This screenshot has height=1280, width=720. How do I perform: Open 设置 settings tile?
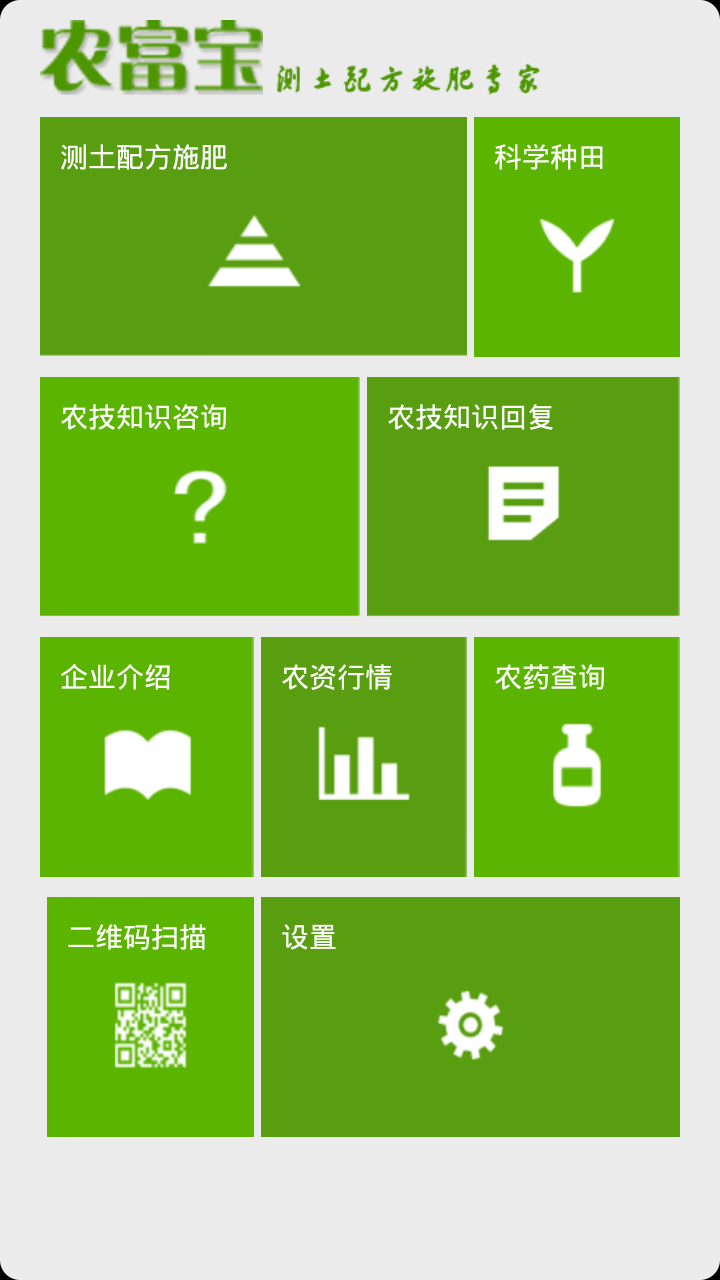[x=470, y=1017]
